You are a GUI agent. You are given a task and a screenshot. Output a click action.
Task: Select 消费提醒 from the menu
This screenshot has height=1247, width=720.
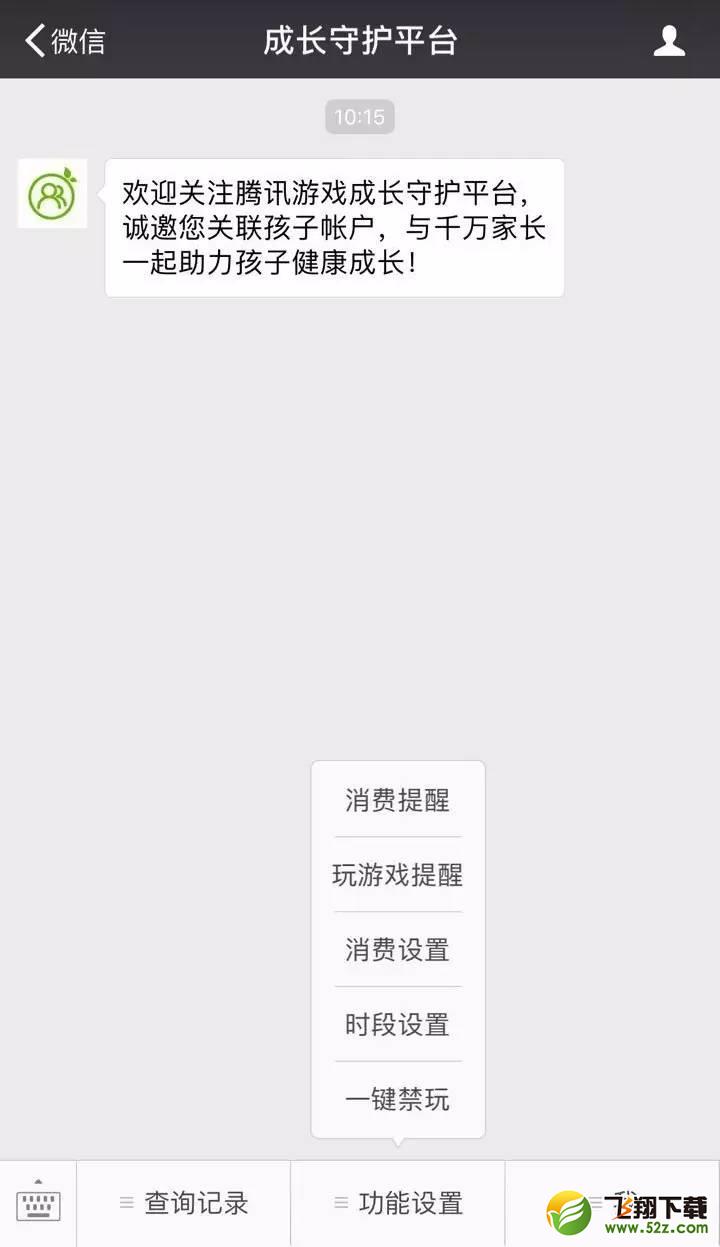pyautogui.click(x=398, y=800)
